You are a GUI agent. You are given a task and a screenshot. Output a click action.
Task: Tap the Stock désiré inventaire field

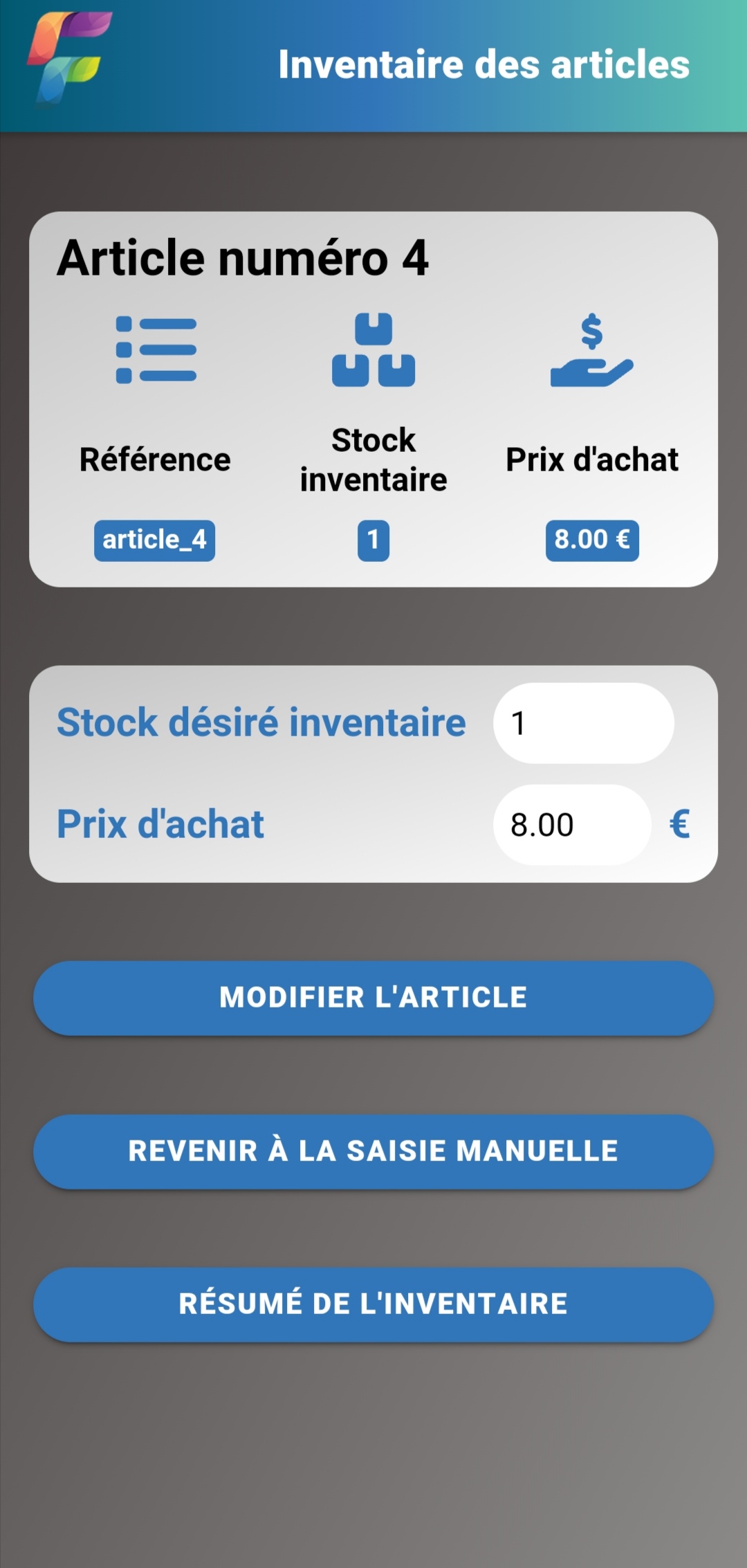pyautogui.click(x=583, y=723)
